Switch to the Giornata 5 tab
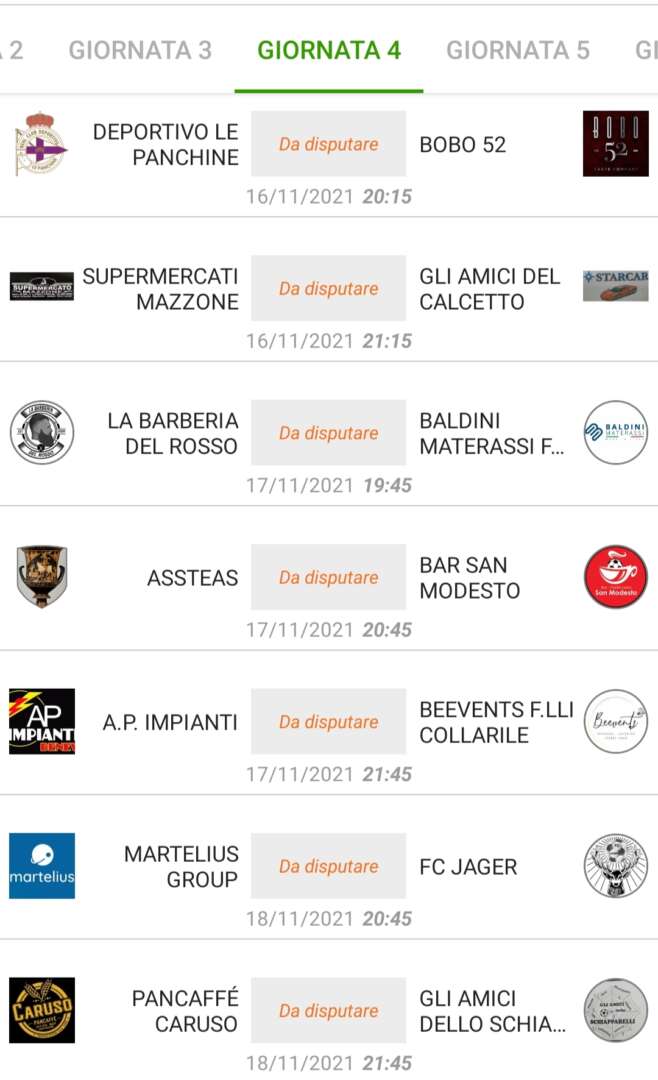Image resolution: width=658 pixels, height=1080 pixels. pyautogui.click(x=517, y=50)
